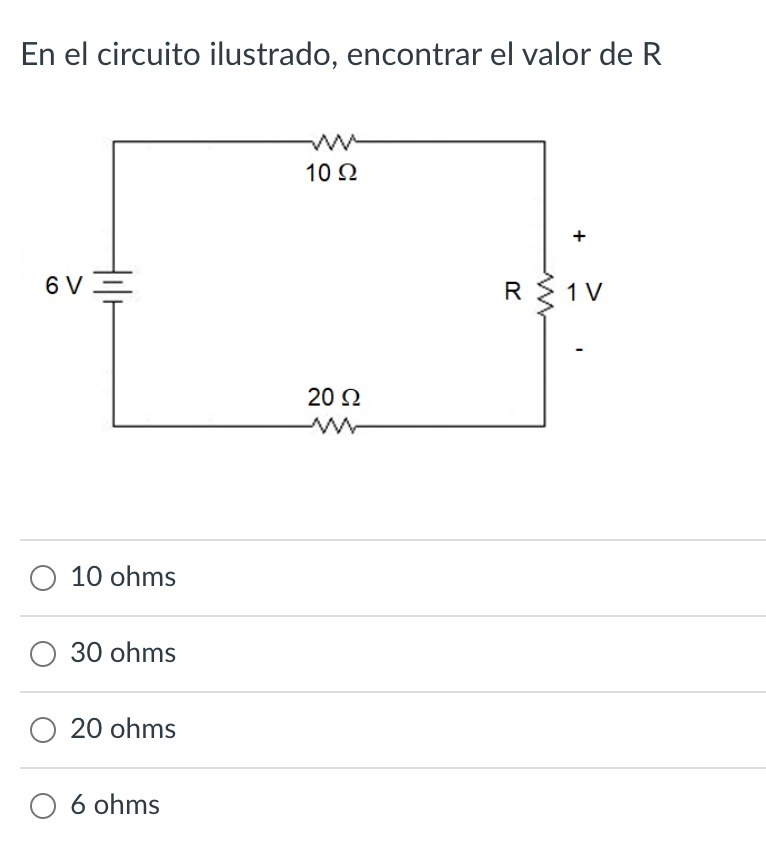Select the 10 ohms answer option

tap(44, 578)
